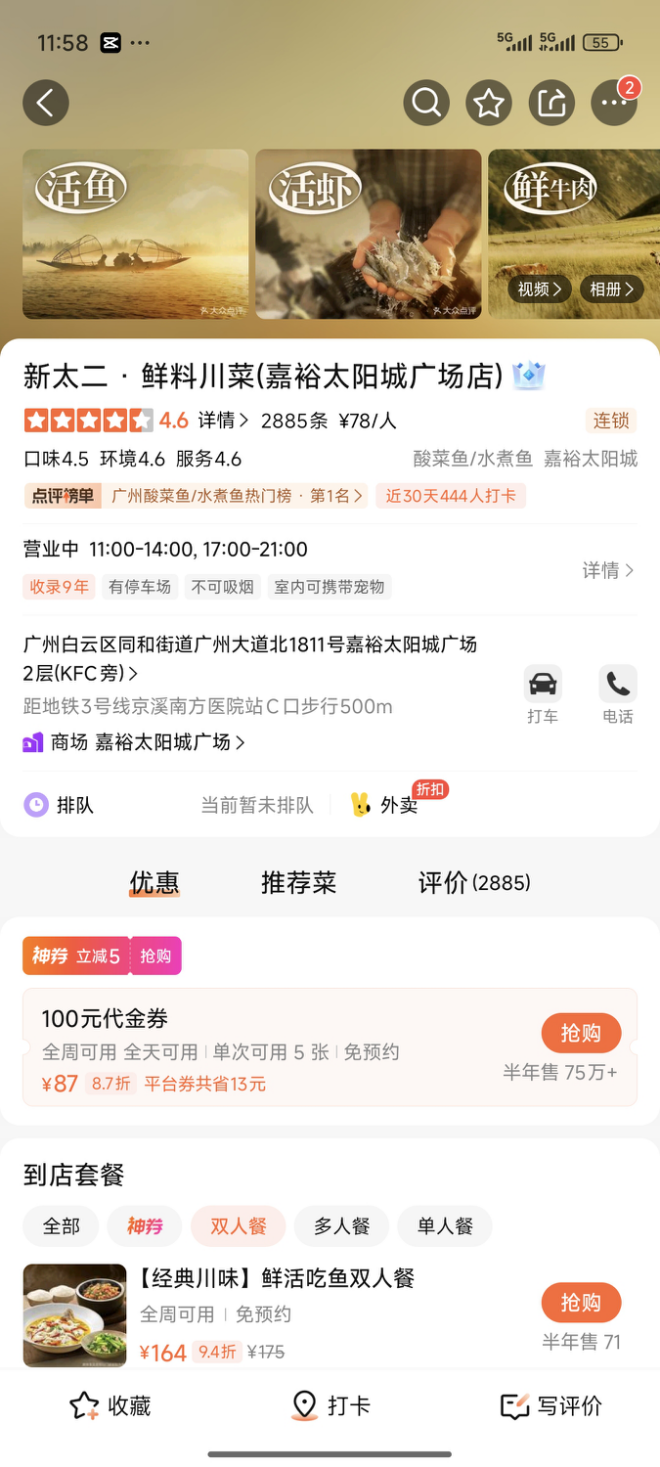
Task: View the 活虾 photo tile
Action: coord(368,234)
